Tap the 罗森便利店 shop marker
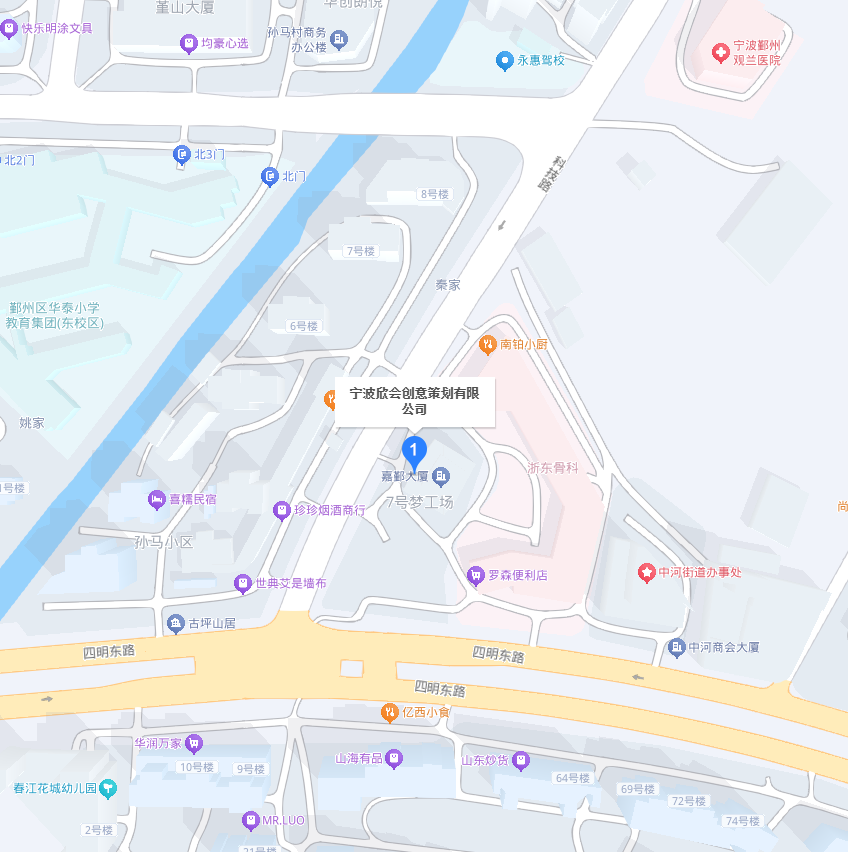The image size is (848, 852). pyautogui.click(x=475, y=575)
